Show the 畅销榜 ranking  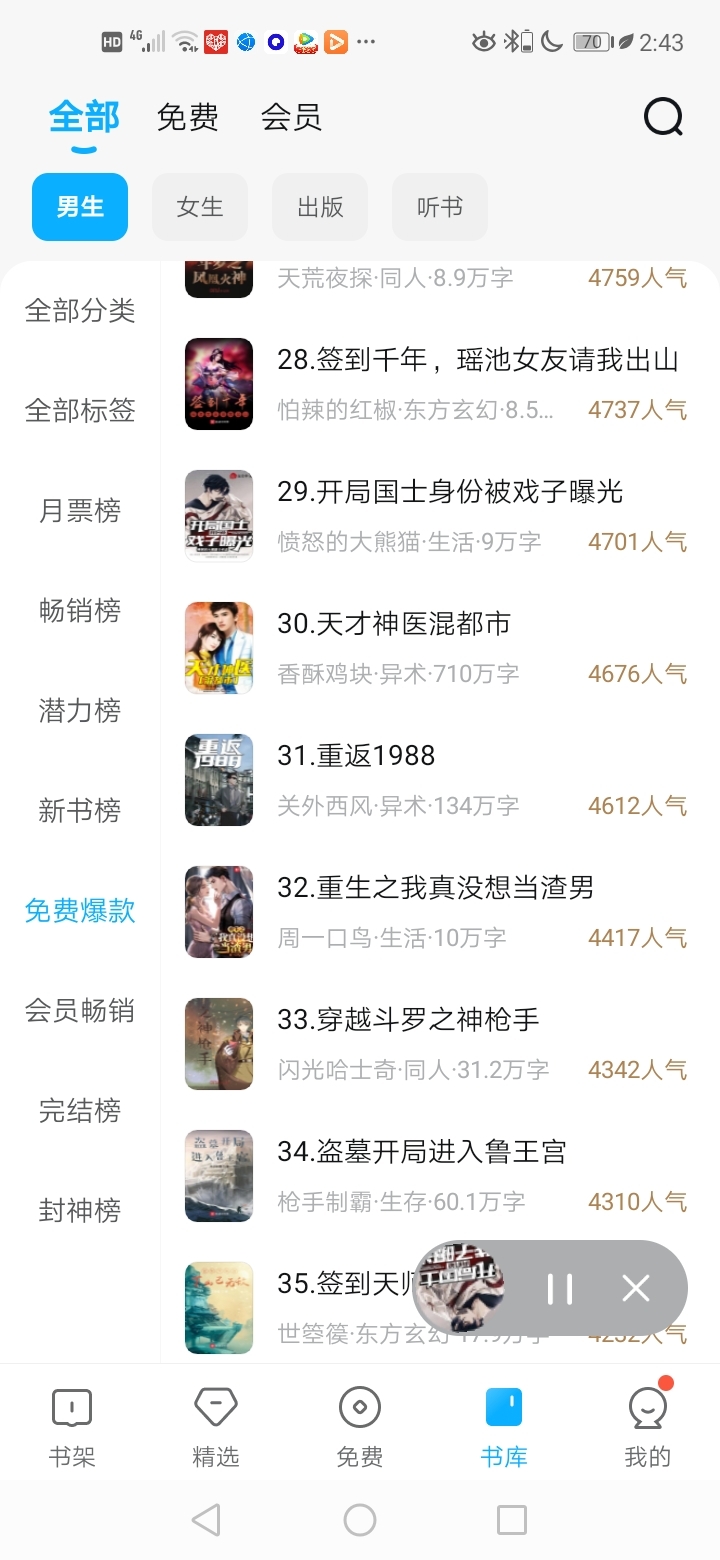[x=80, y=611]
